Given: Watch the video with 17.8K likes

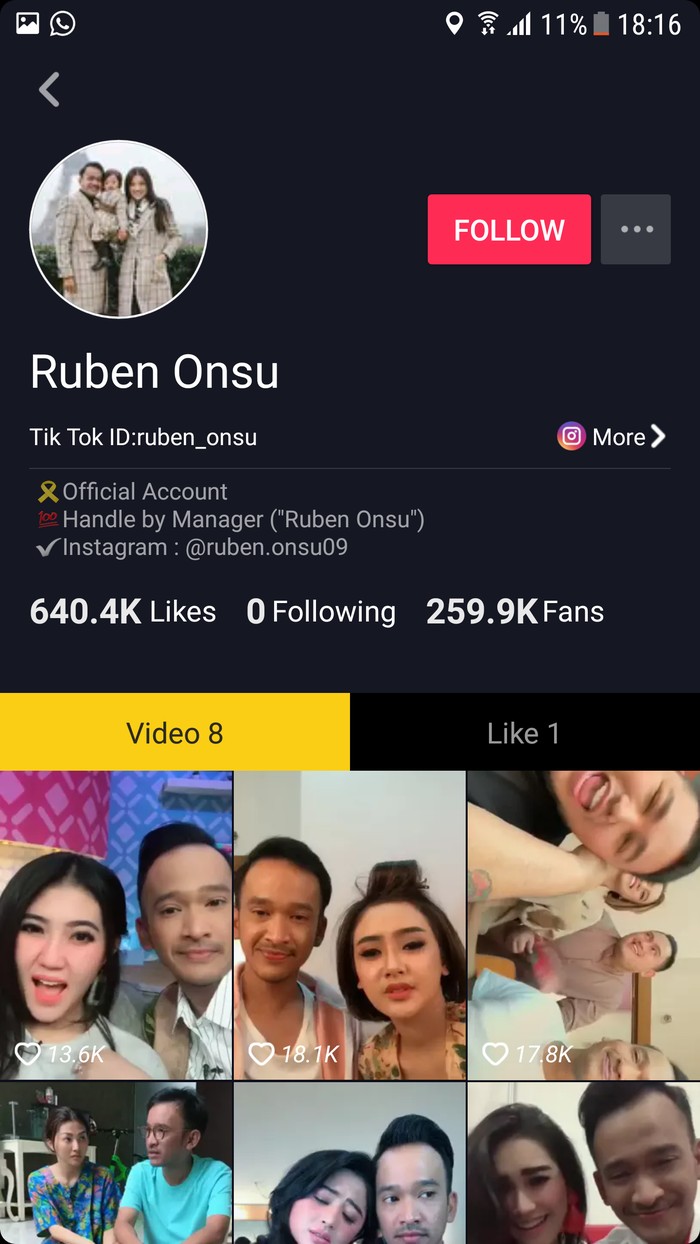Looking at the screenshot, I should (583, 925).
